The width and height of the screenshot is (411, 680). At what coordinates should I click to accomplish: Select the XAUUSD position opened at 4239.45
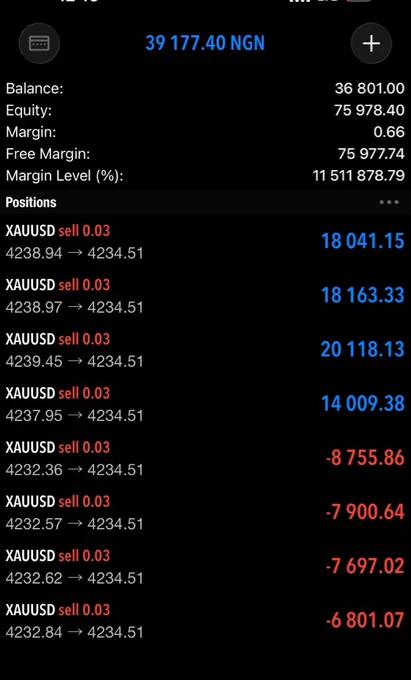click(x=206, y=350)
